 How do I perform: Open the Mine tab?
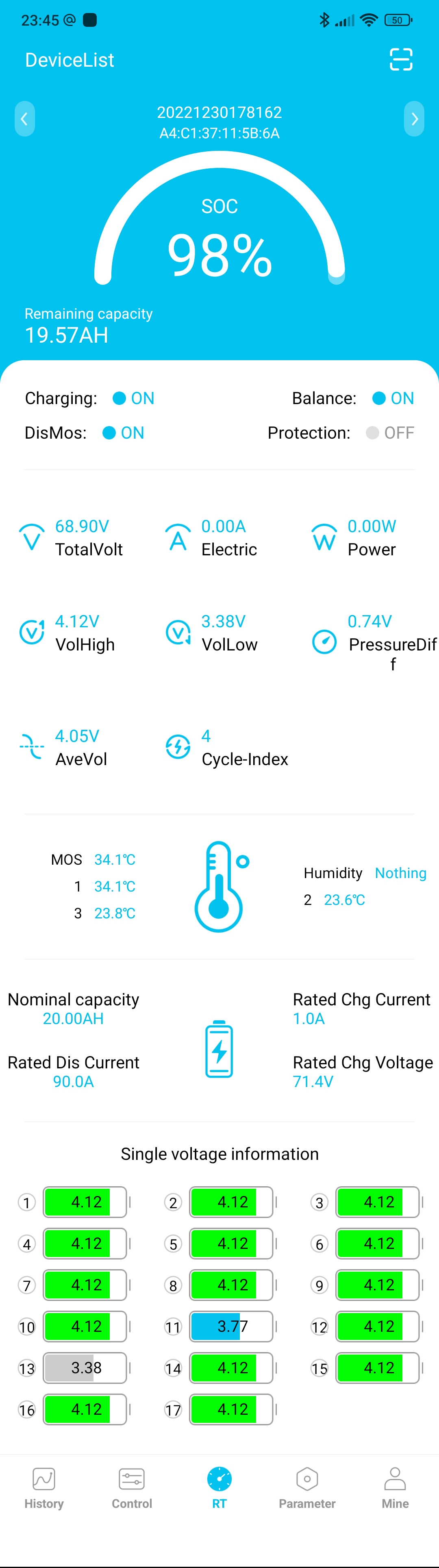tap(395, 1487)
